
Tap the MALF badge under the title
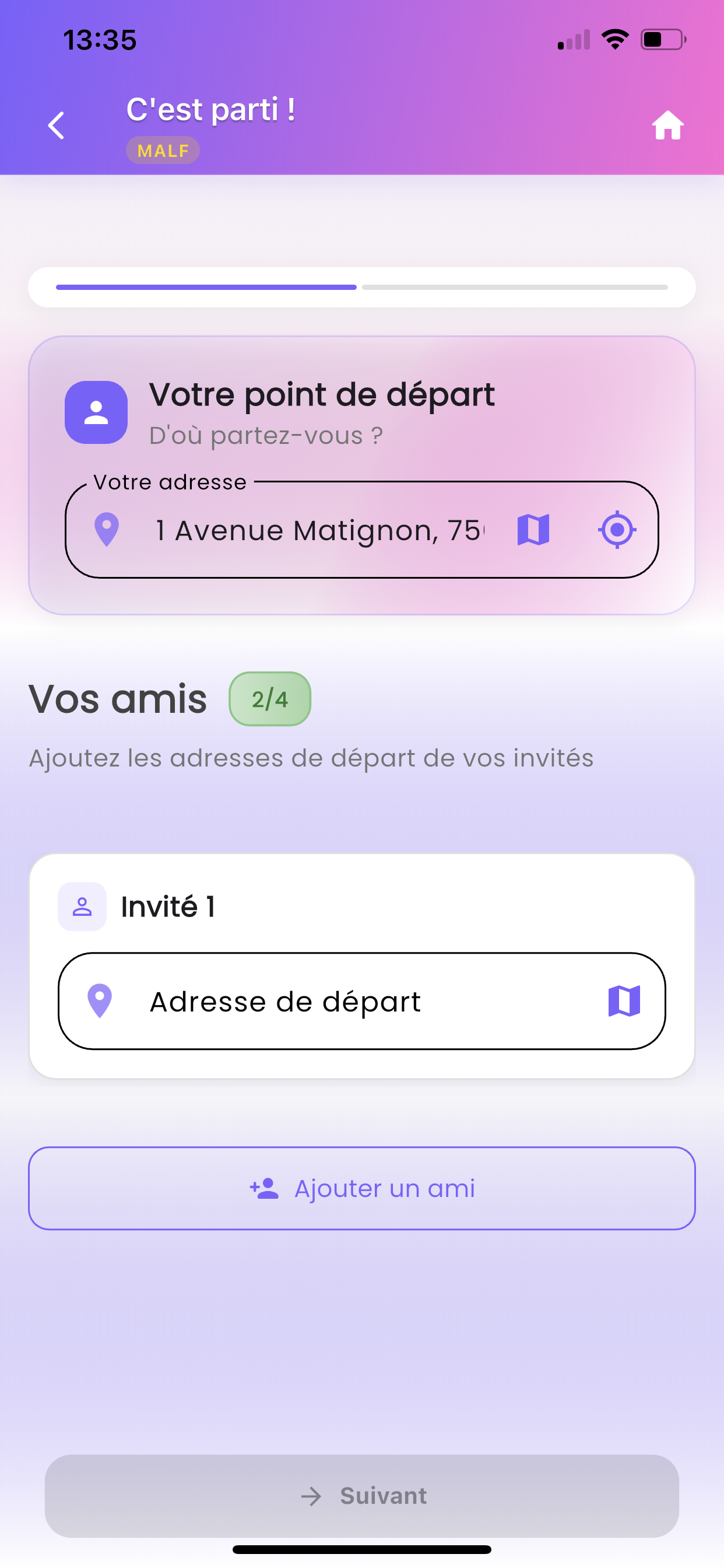coord(162,150)
